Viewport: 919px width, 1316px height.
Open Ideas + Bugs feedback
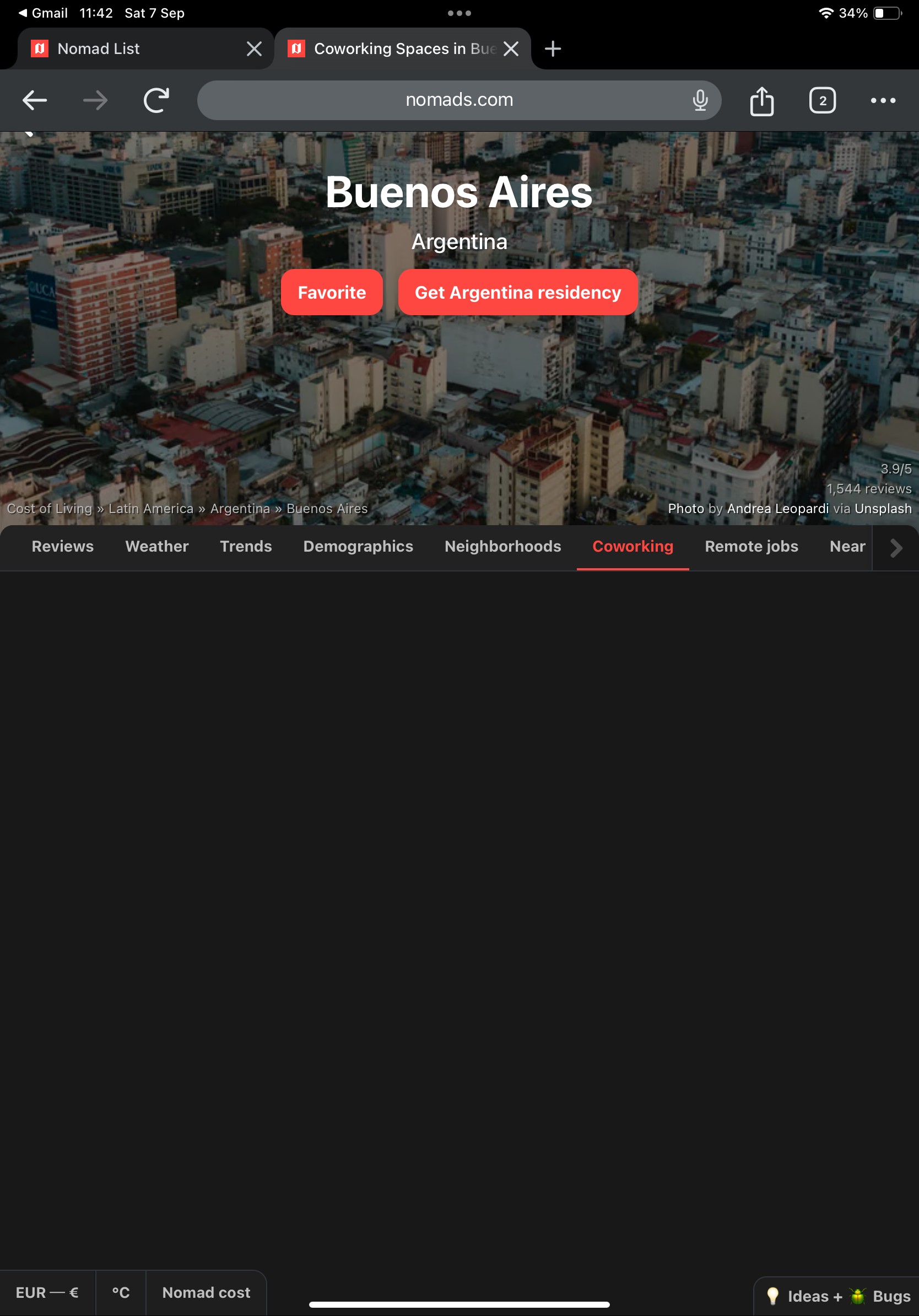coord(837,1296)
